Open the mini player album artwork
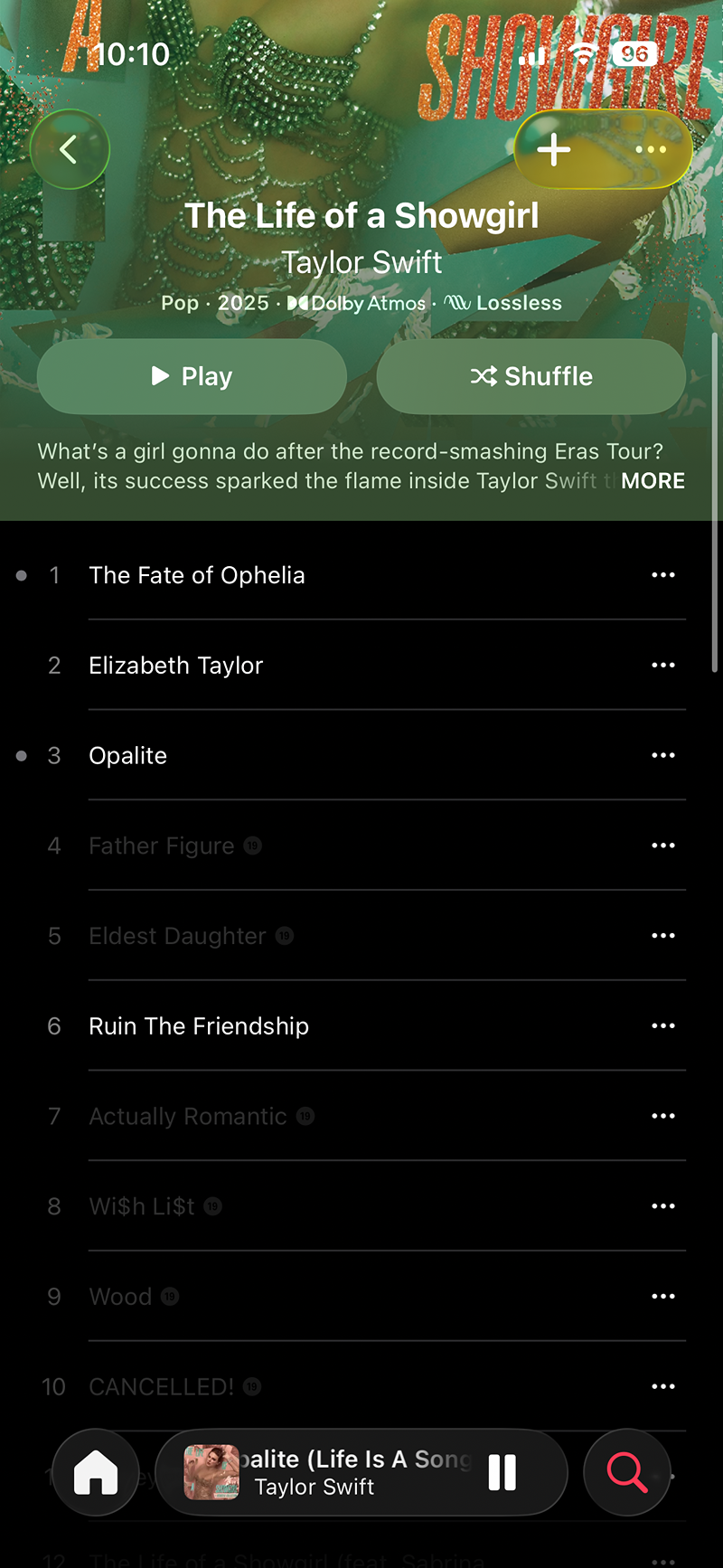The width and height of the screenshot is (723, 1568). tap(211, 1472)
